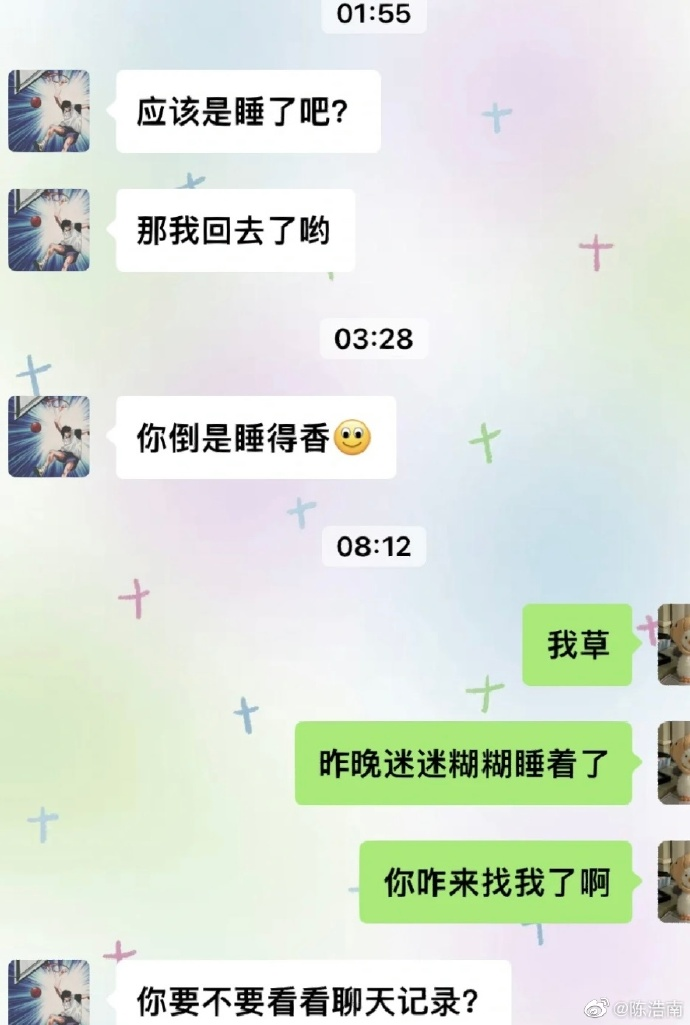Image resolution: width=690 pixels, height=1025 pixels.
Task: View profile from avatar beside 你倒是睡得香
Action: pyautogui.click(x=49, y=437)
